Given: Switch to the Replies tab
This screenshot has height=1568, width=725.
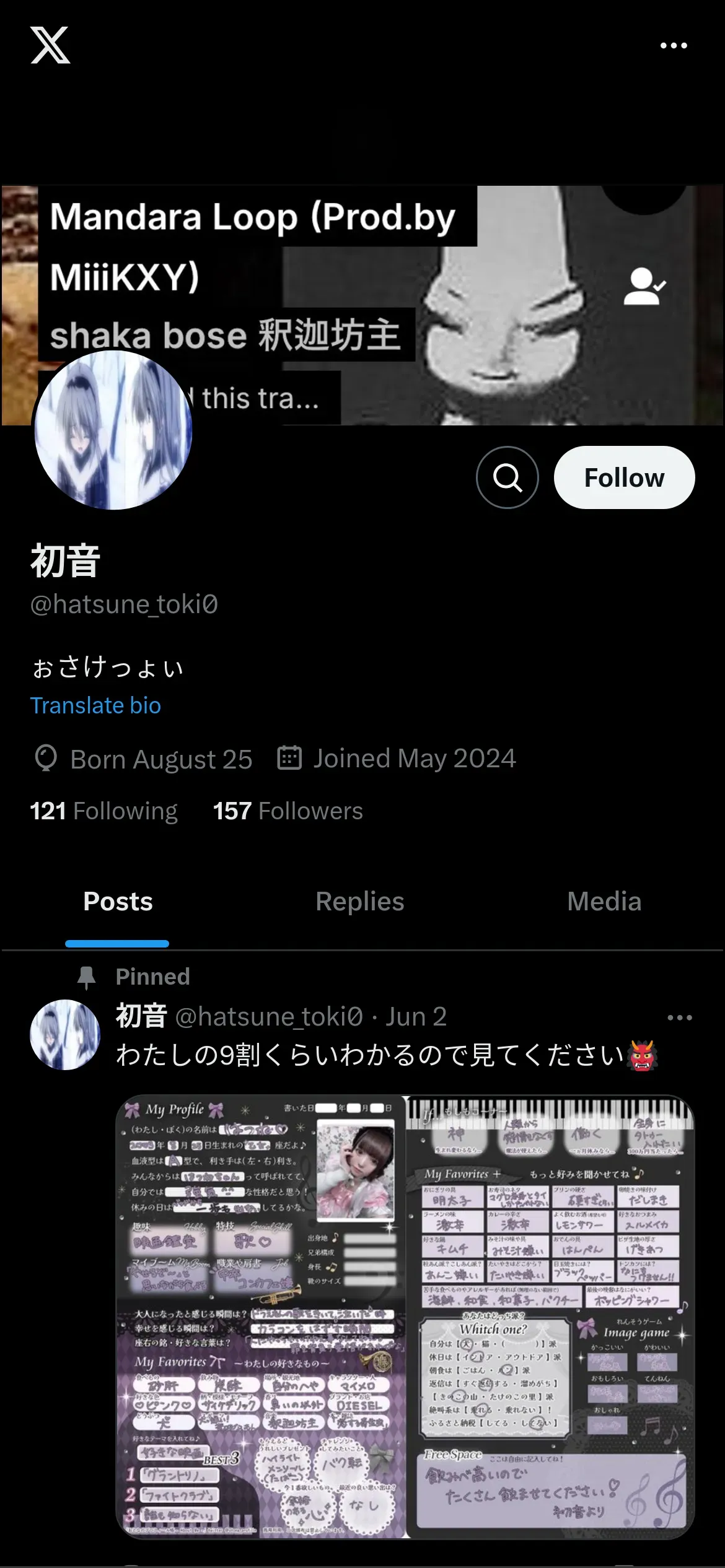Looking at the screenshot, I should click(359, 902).
